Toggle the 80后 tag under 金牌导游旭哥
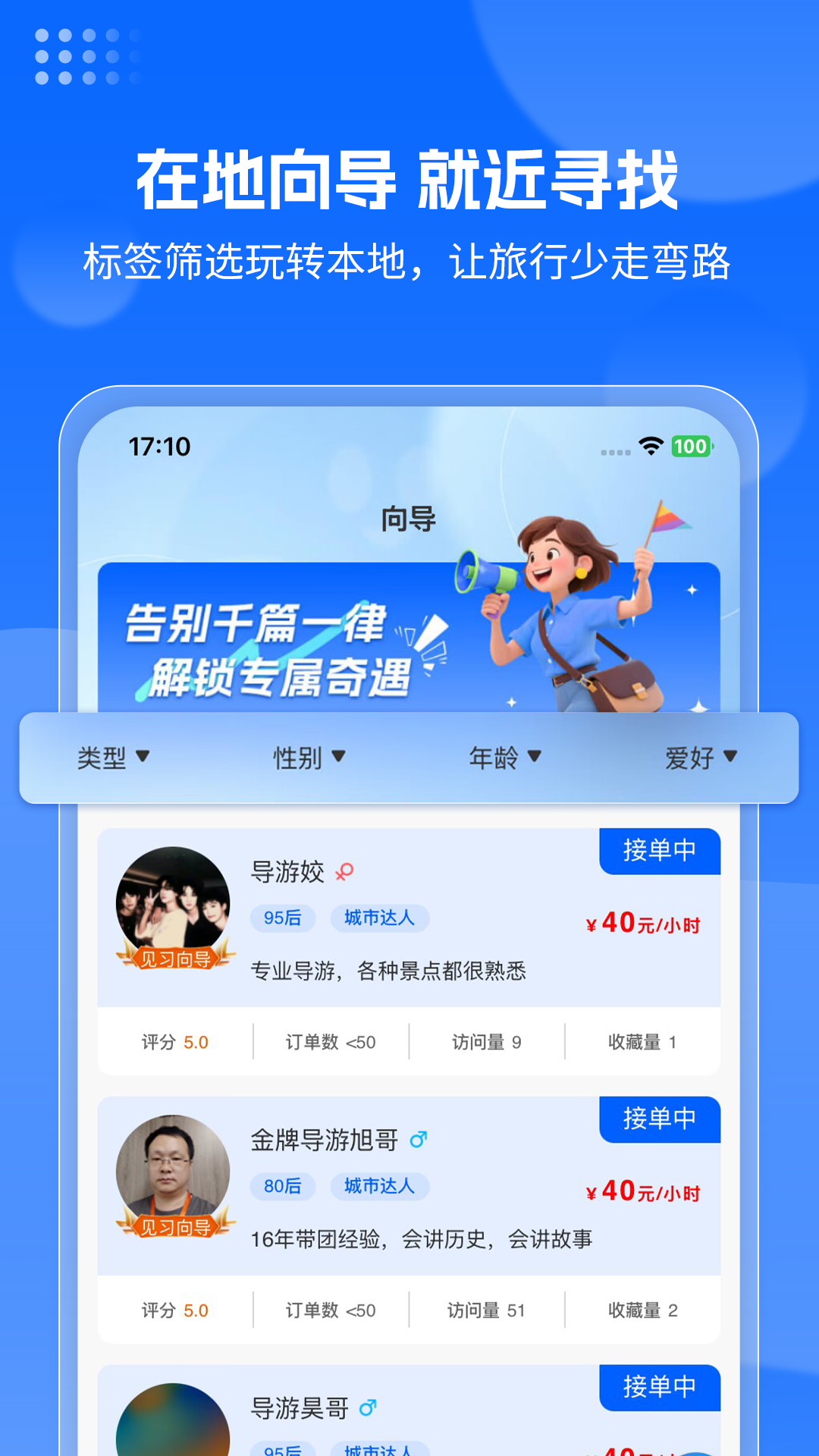This screenshot has height=1456, width=819. pos(282,1187)
